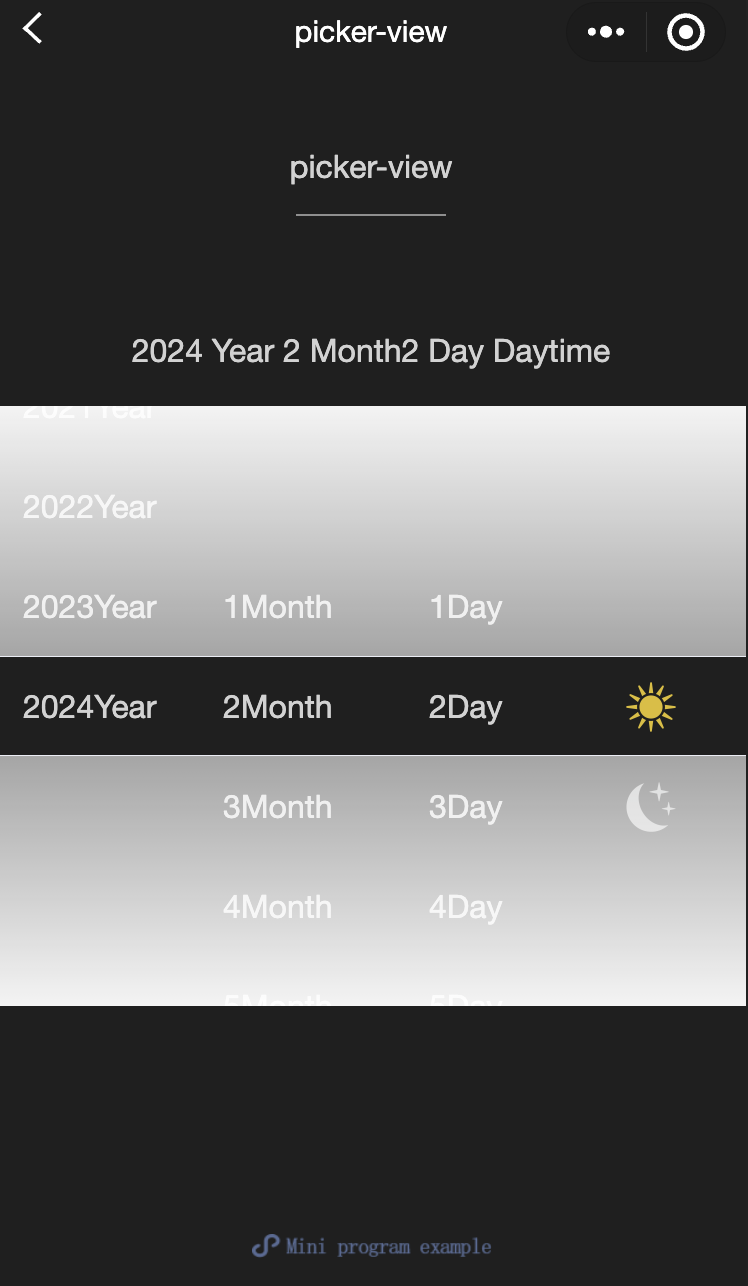Select 2022Year in the year column

coord(90,507)
